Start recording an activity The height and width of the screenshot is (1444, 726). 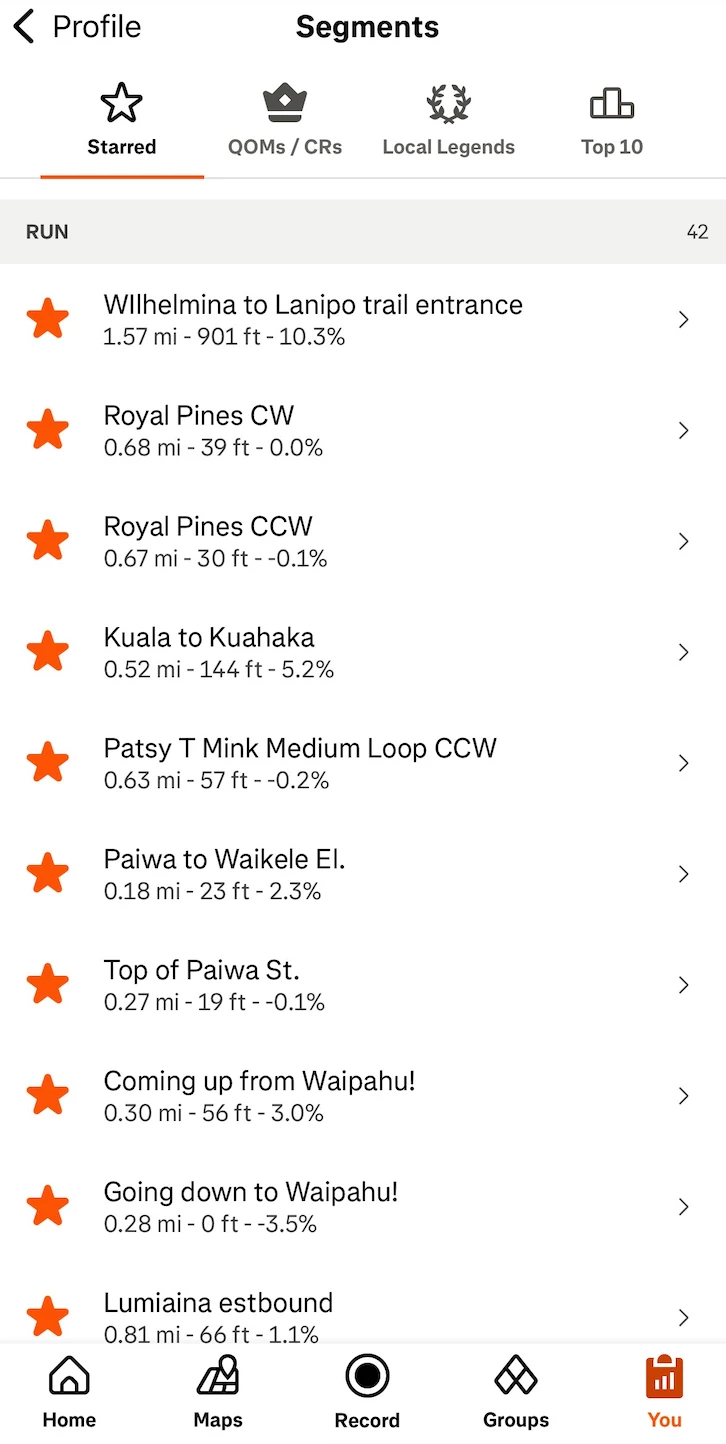[x=367, y=1392]
